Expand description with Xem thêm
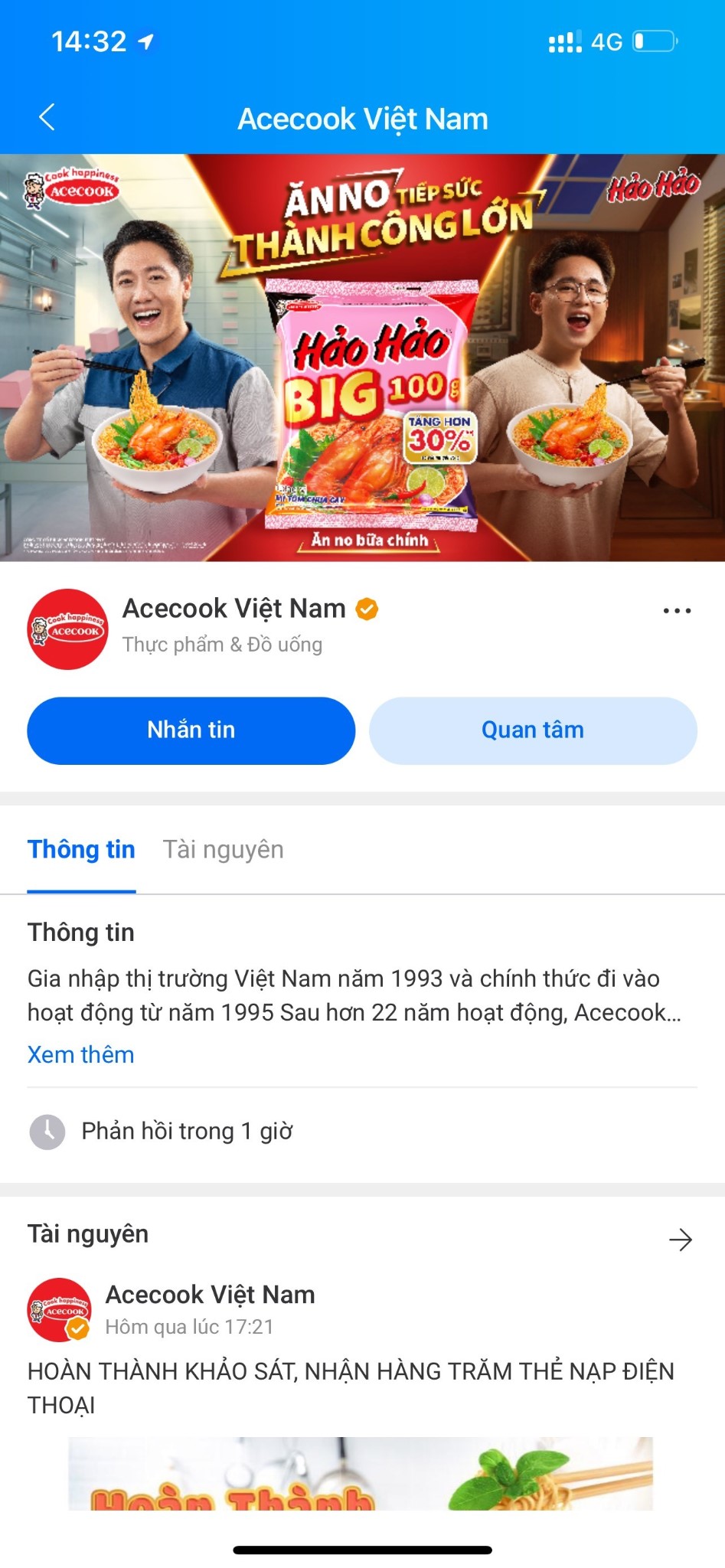This screenshot has height=1568, width=725. (80, 1054)
